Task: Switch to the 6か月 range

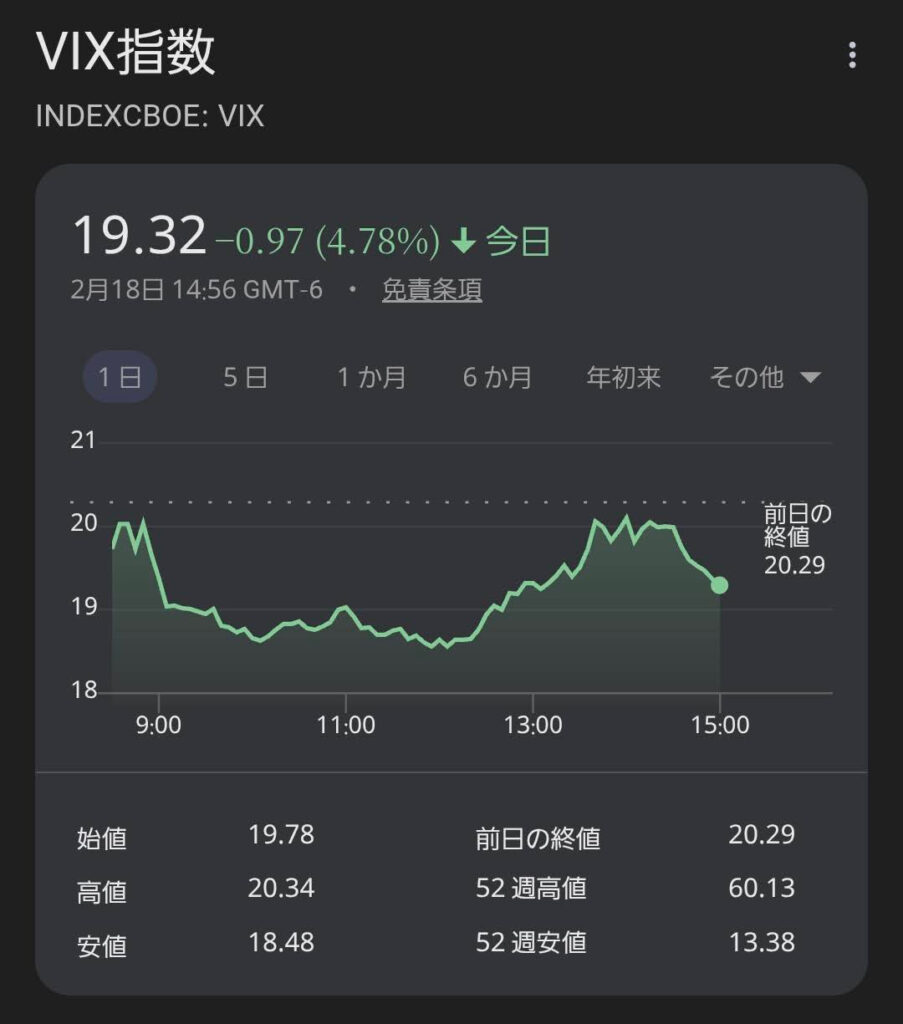Action: [x=497, y=378]
